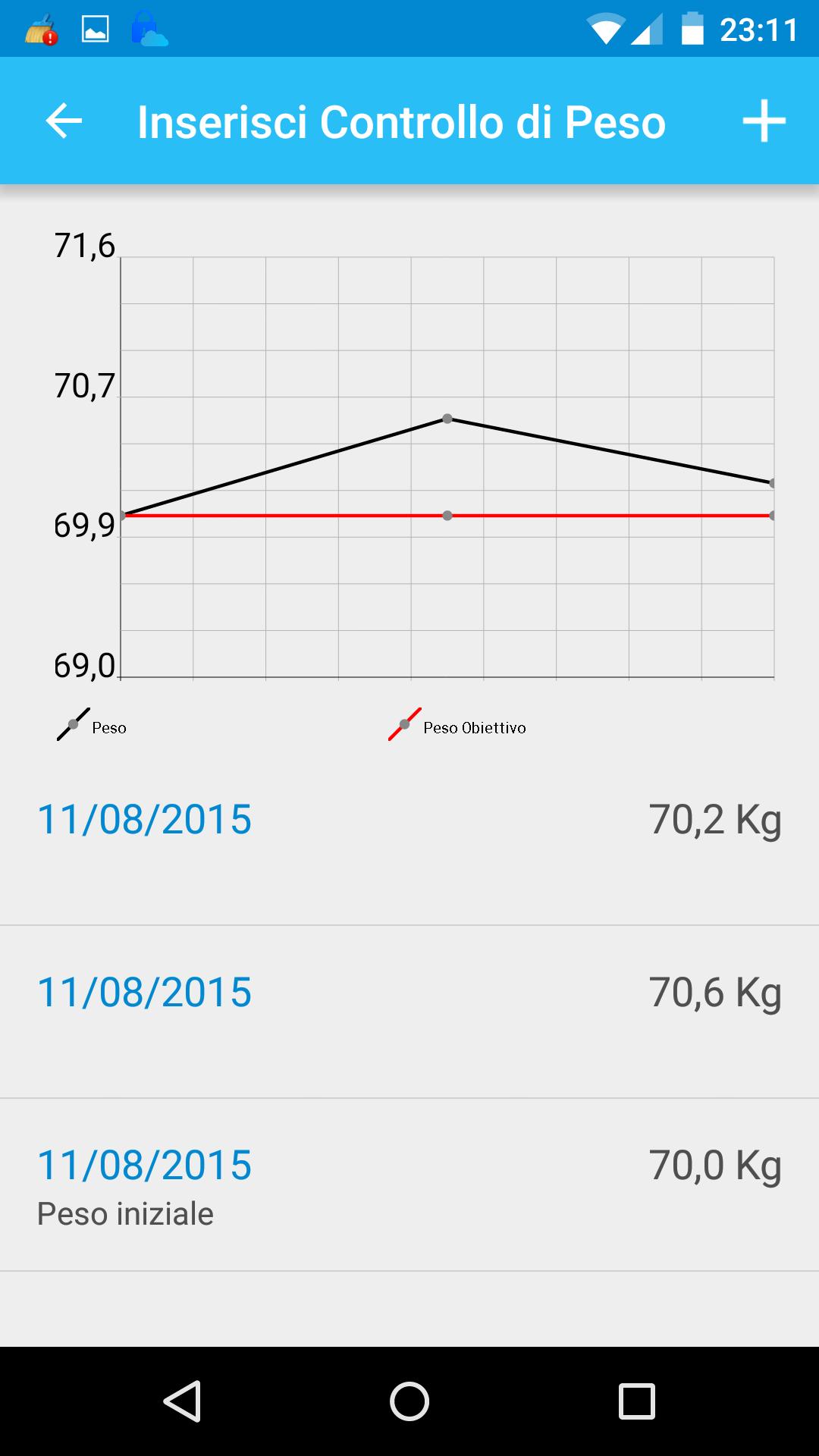Tap the cellular signal icon
Screen dimensions: 819x1456
click(x=648, y=28)
